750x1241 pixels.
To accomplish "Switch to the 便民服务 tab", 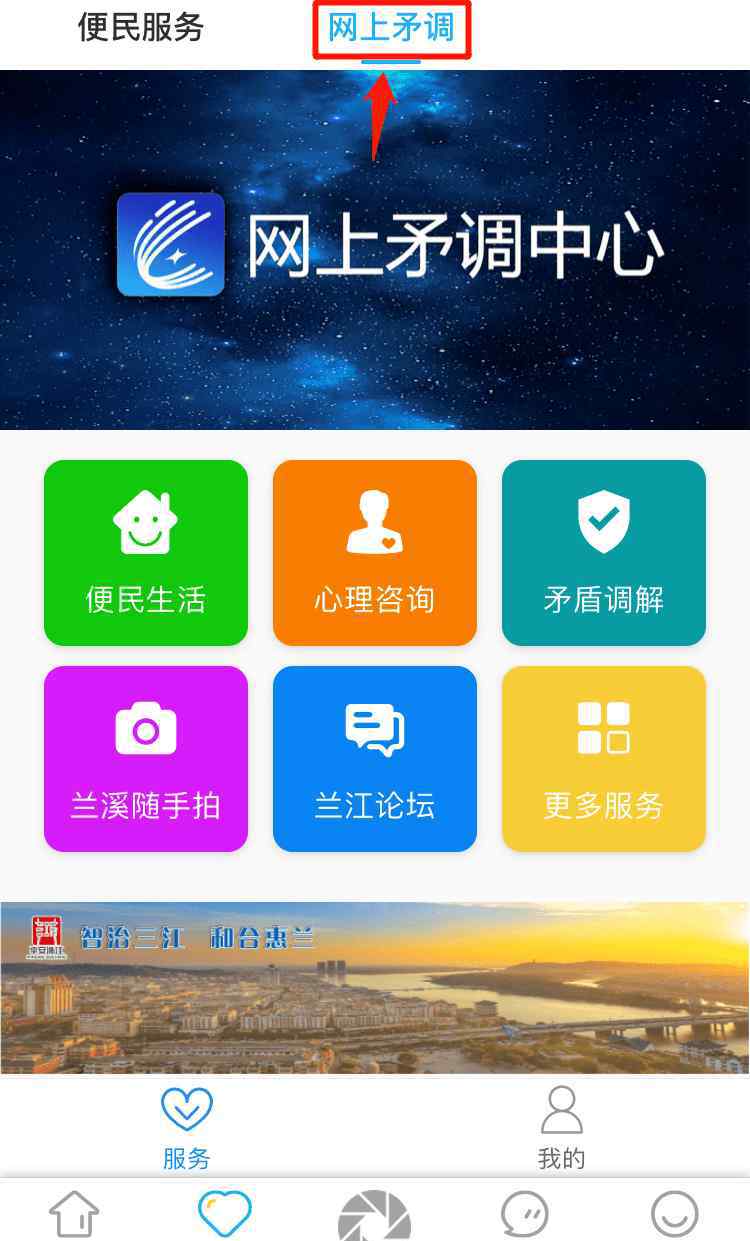I will click(x=141, y=28).
